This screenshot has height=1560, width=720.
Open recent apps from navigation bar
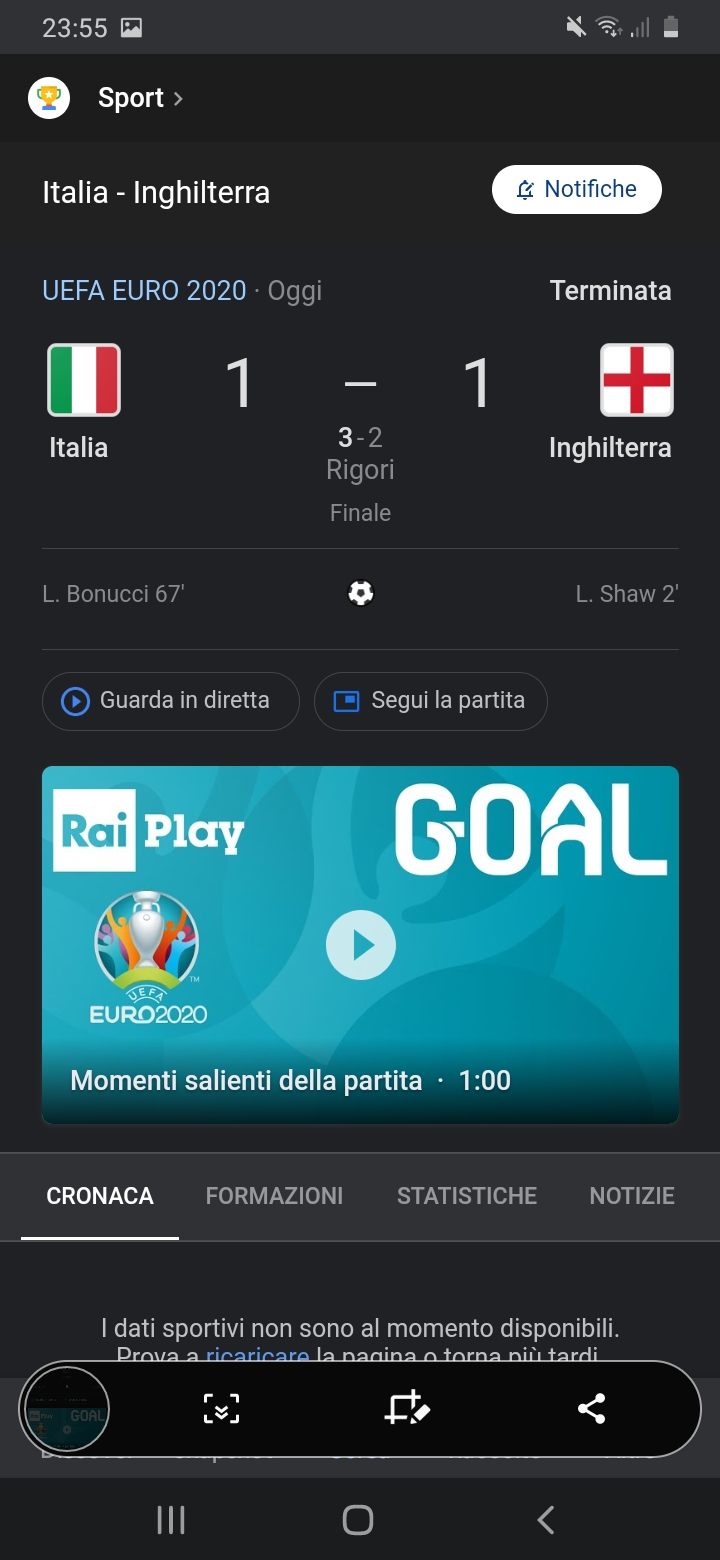pyautogui.click(x=171, y=1520)
